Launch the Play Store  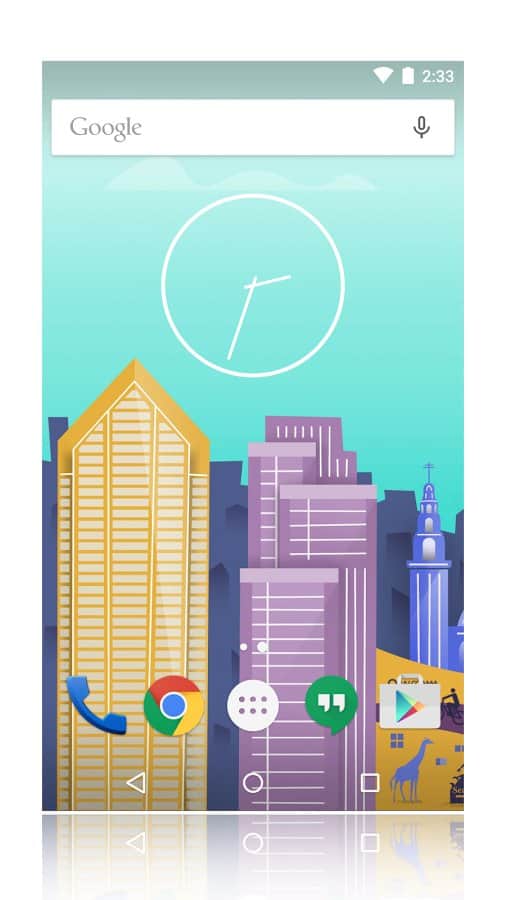point(410,704)
